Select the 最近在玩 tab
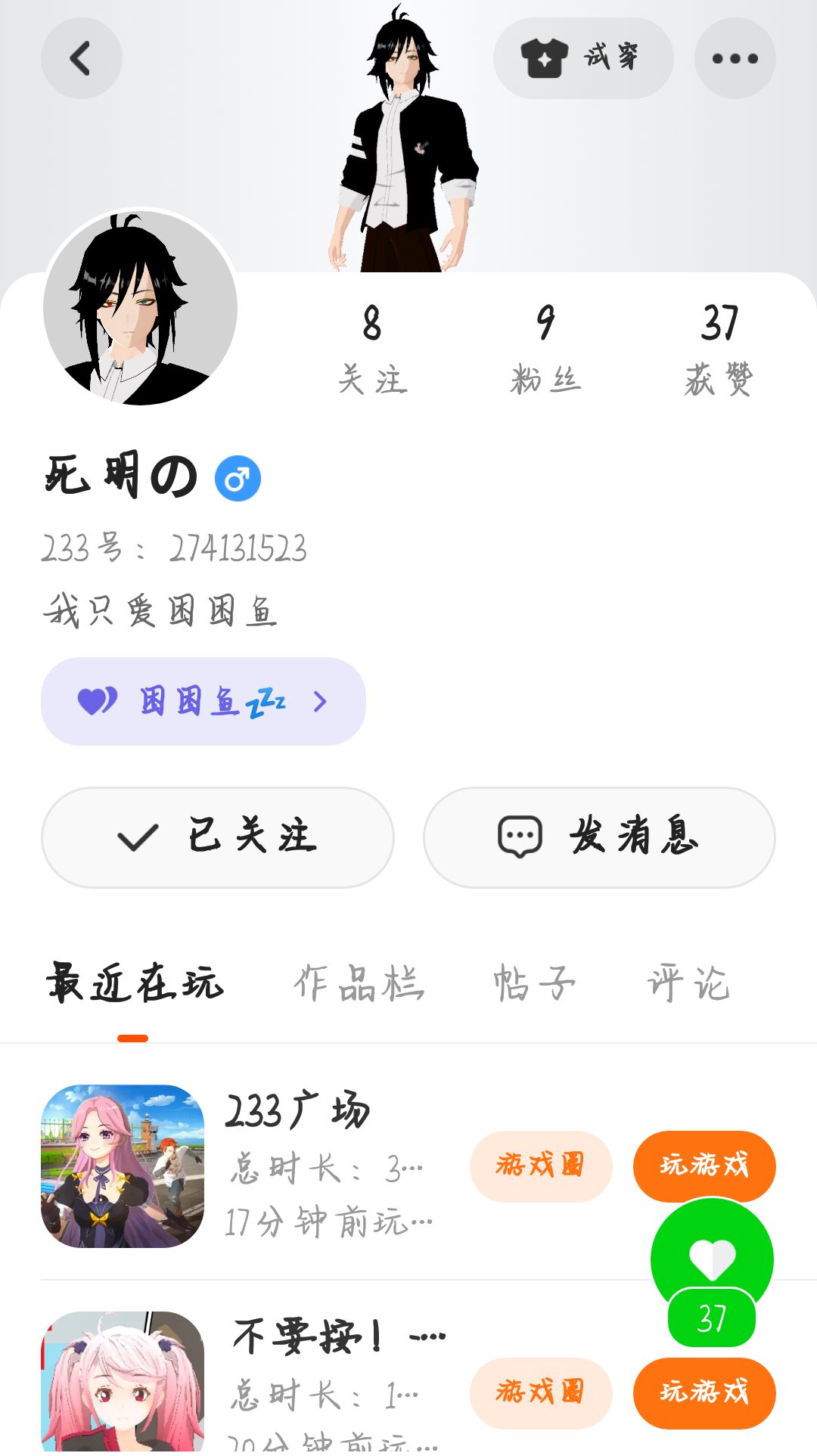 [x=135, y=983]
